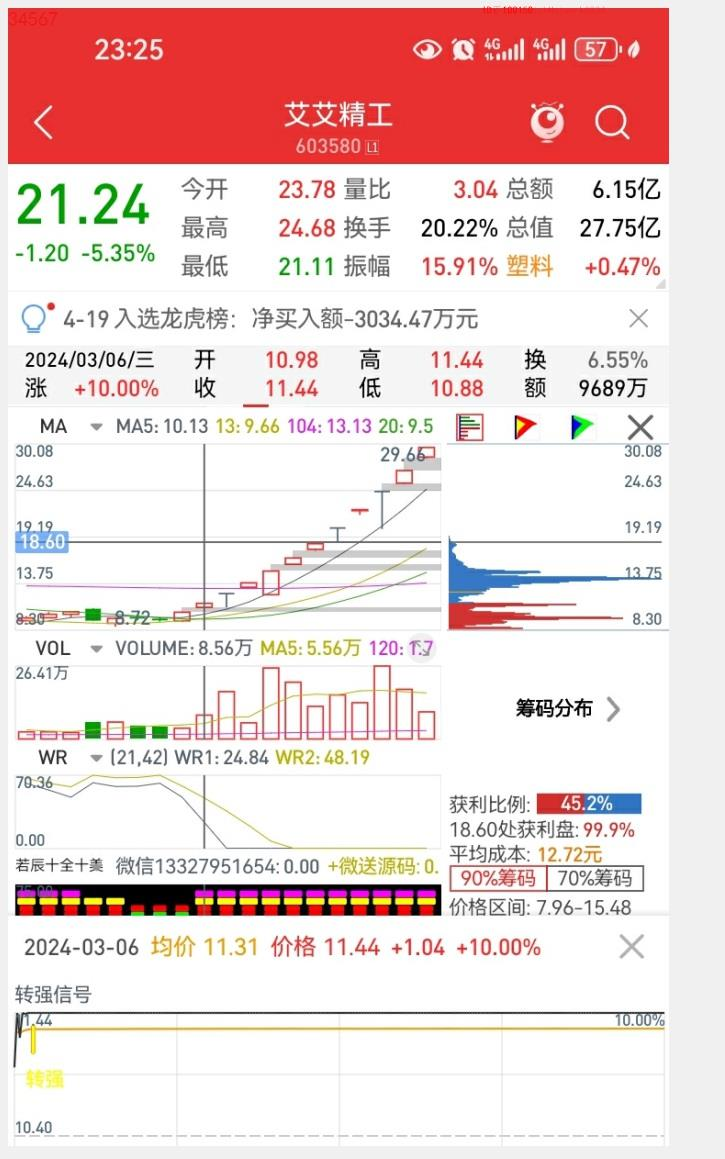
Task: Go back using the header arrow
Action: [x=43, y=124]
